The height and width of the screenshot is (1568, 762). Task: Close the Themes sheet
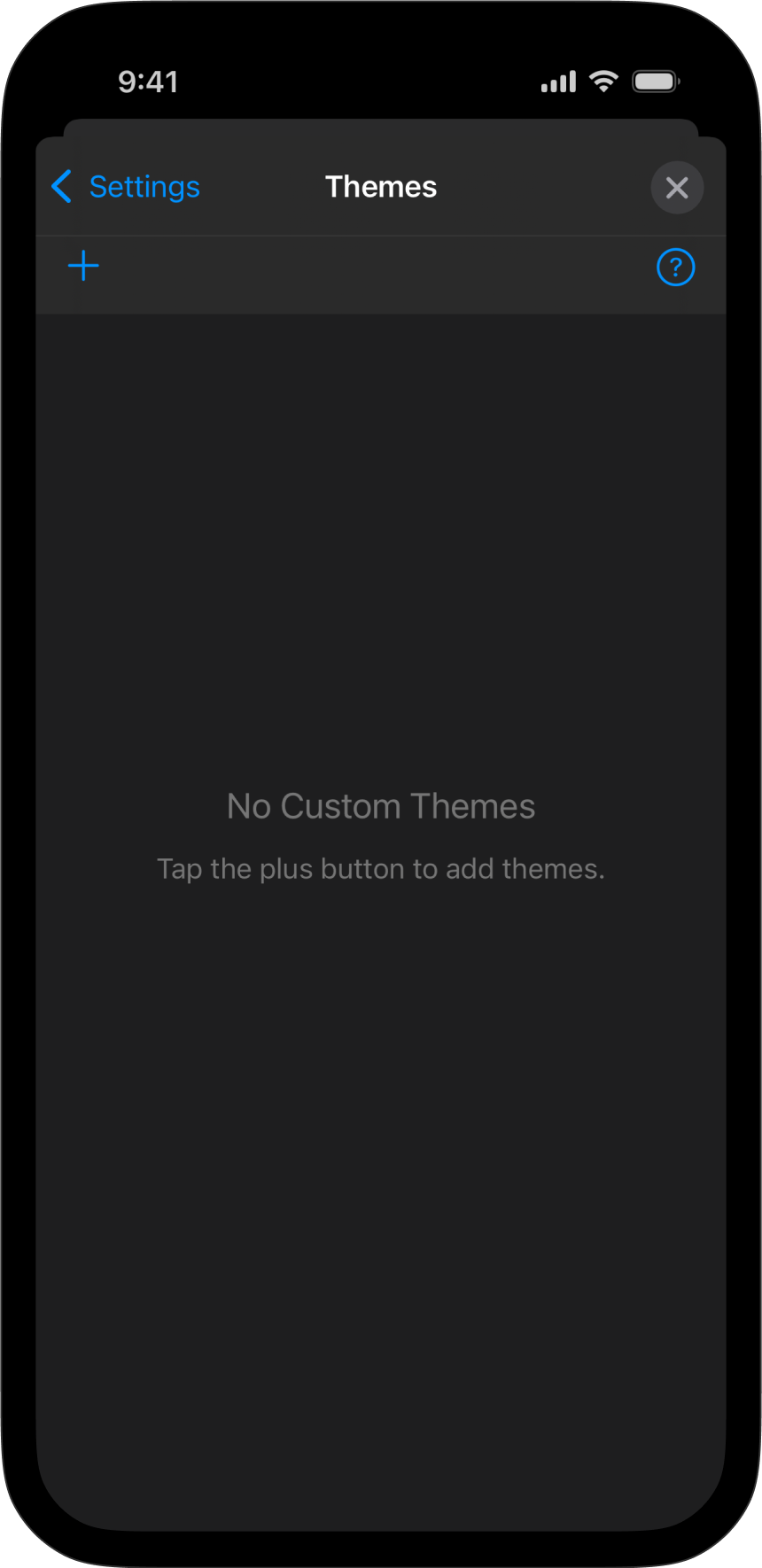click(677, 188)
